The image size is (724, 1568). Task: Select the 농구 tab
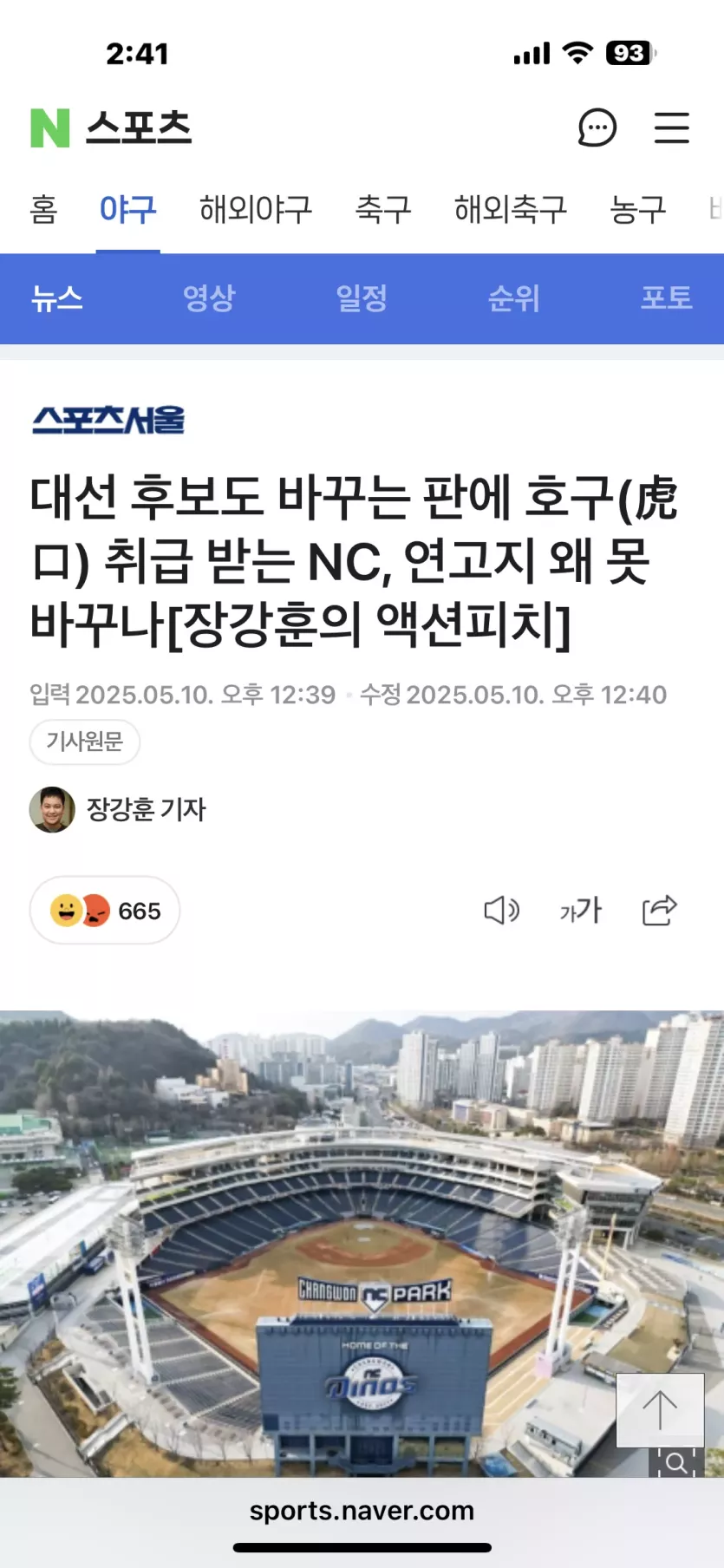coord(638,209)
